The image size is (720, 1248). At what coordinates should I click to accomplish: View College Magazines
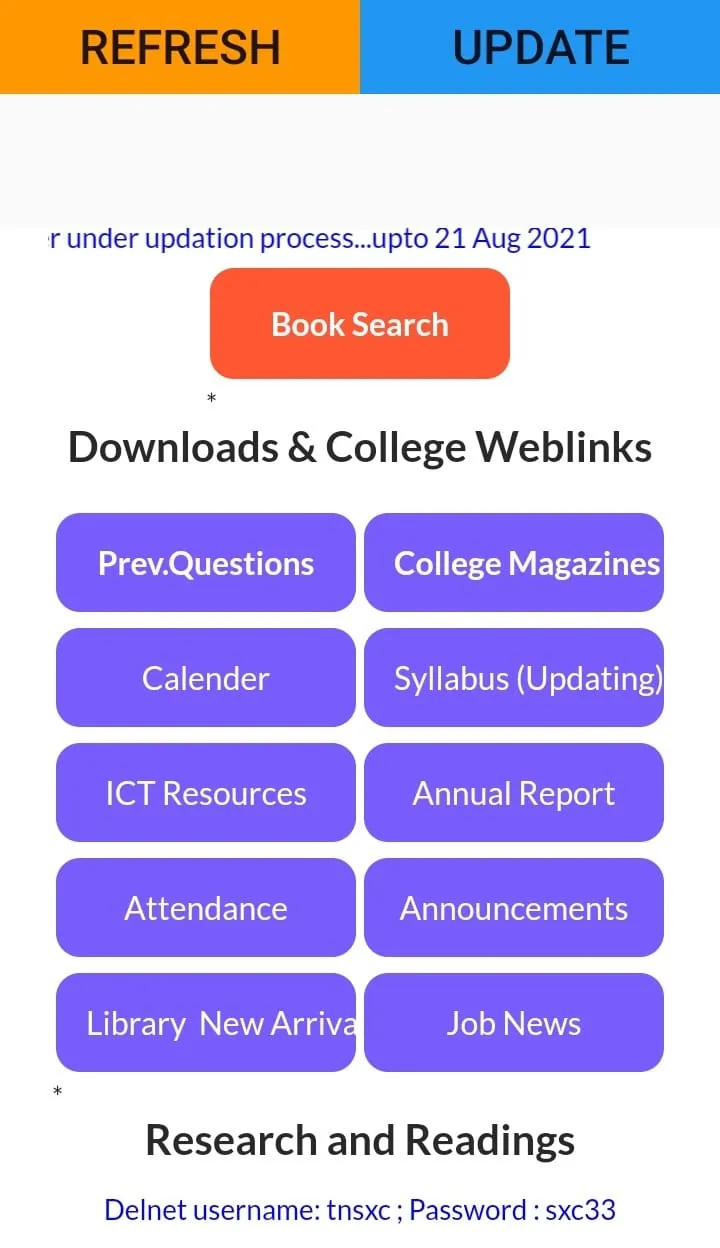pos(514,563)
